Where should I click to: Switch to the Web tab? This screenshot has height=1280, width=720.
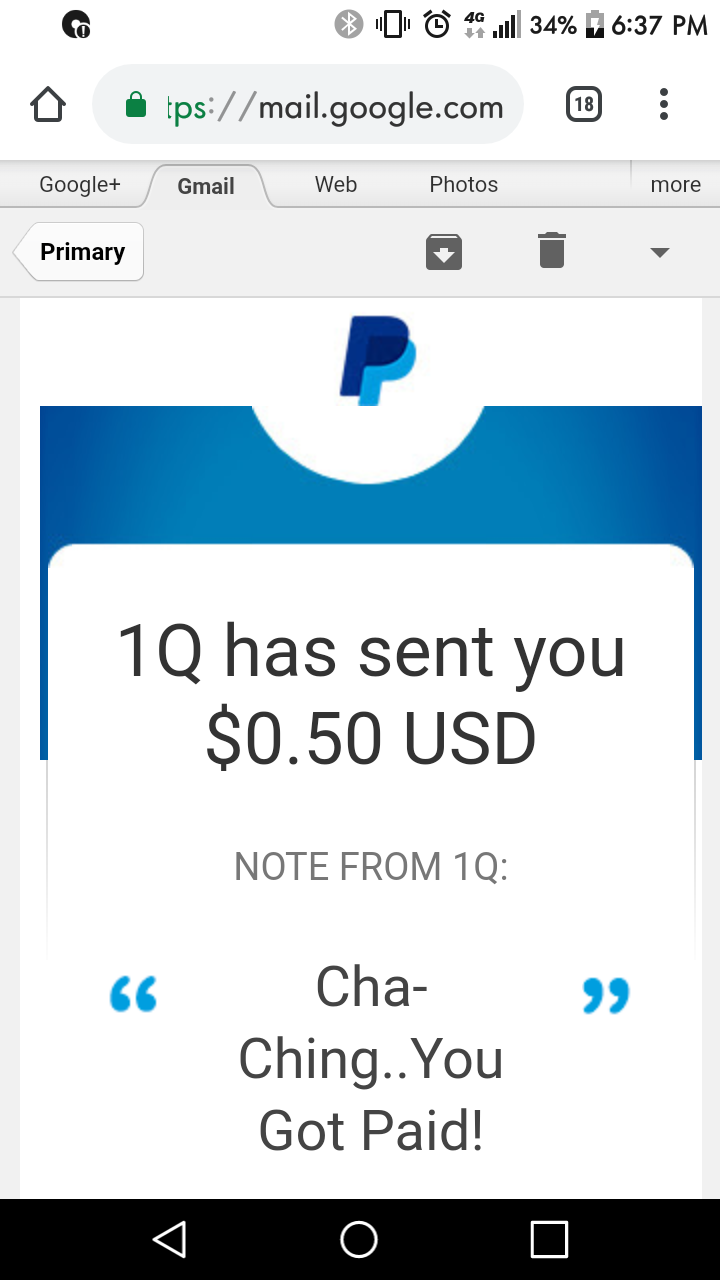(336, 185)
